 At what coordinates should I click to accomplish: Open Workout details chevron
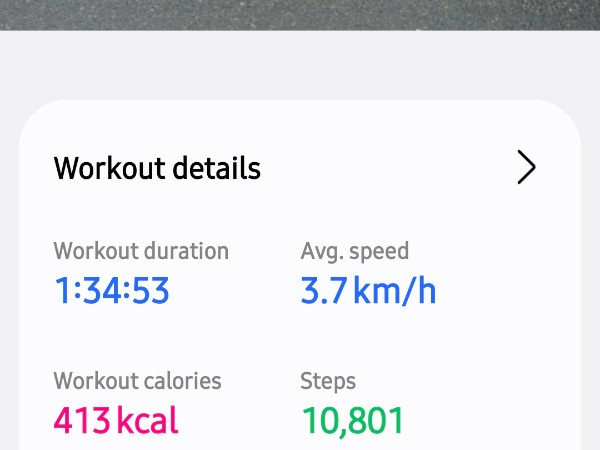526,168
